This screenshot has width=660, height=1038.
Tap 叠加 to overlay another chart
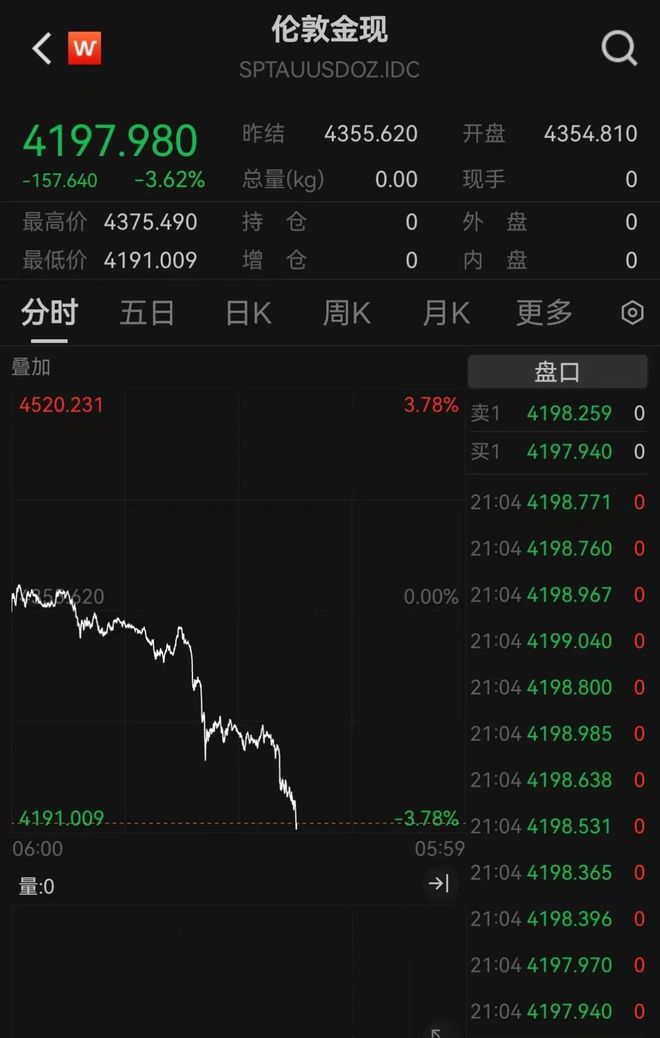31,367
